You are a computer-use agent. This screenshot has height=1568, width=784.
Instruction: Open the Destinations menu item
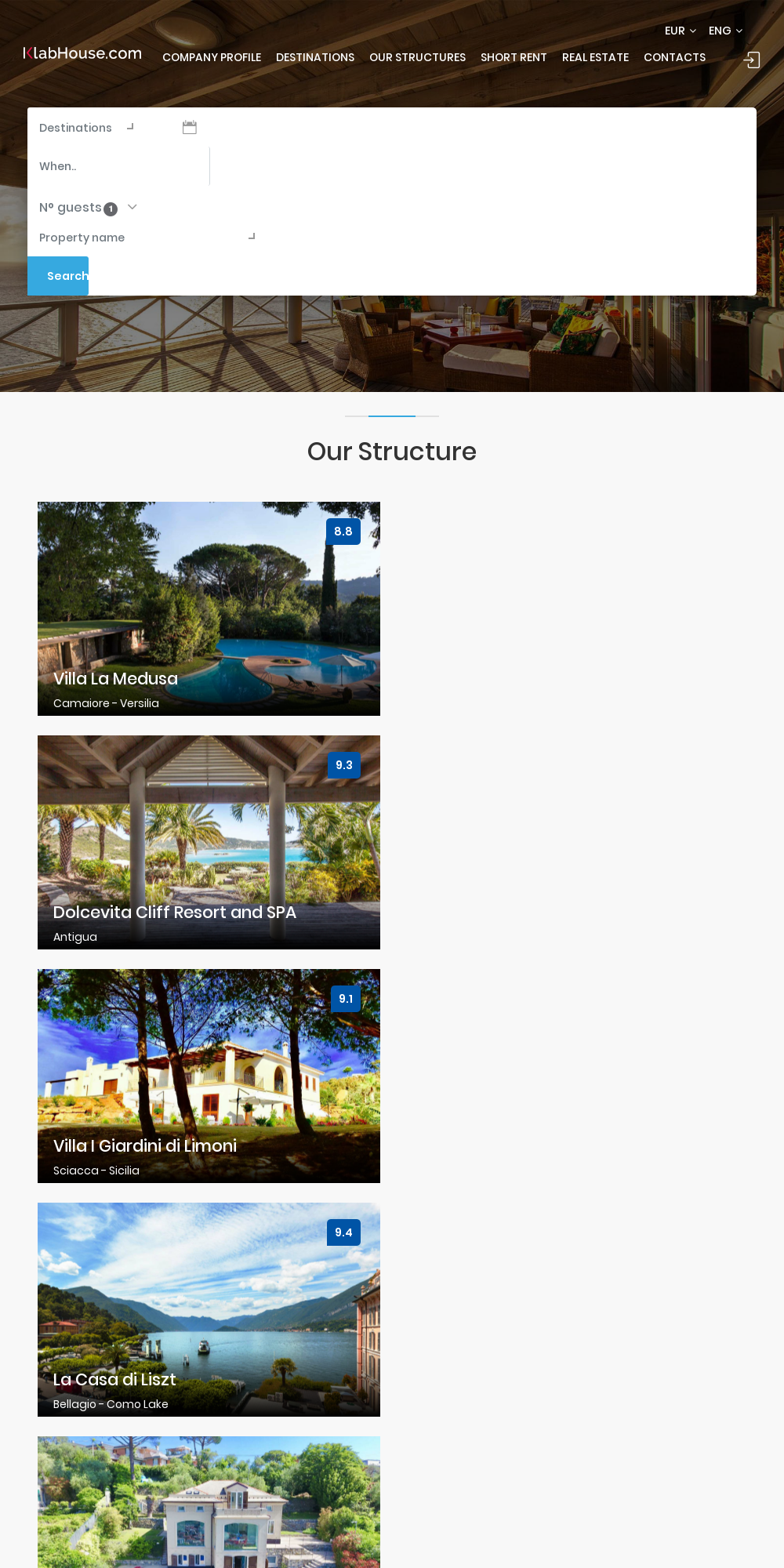click(x=315, y=57)
